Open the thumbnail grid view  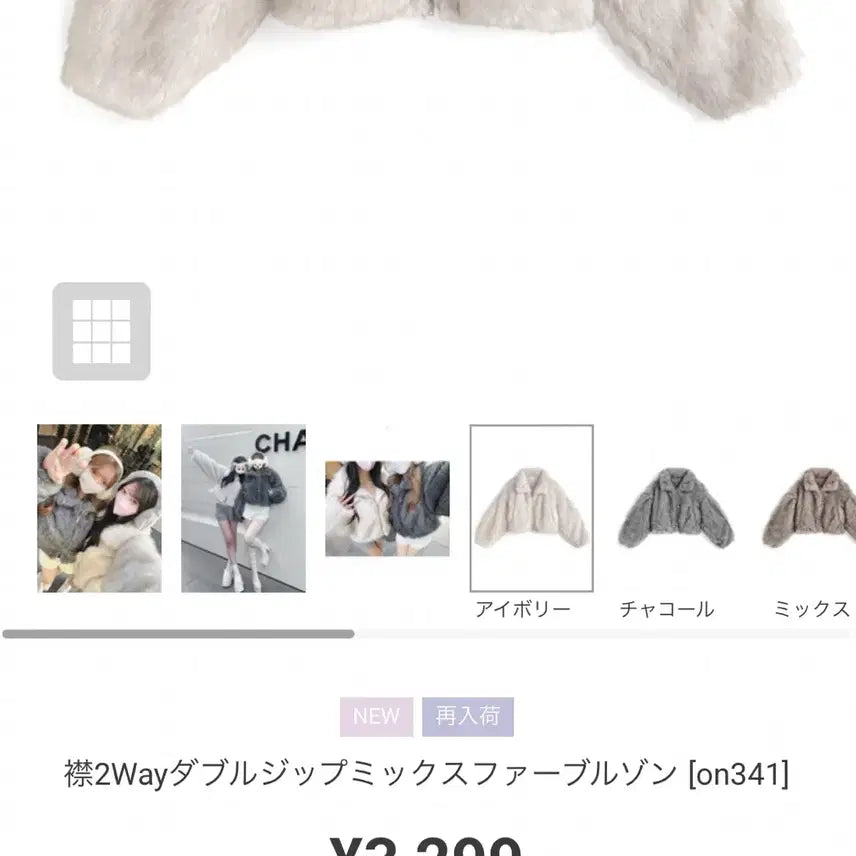tap(101, 331)
